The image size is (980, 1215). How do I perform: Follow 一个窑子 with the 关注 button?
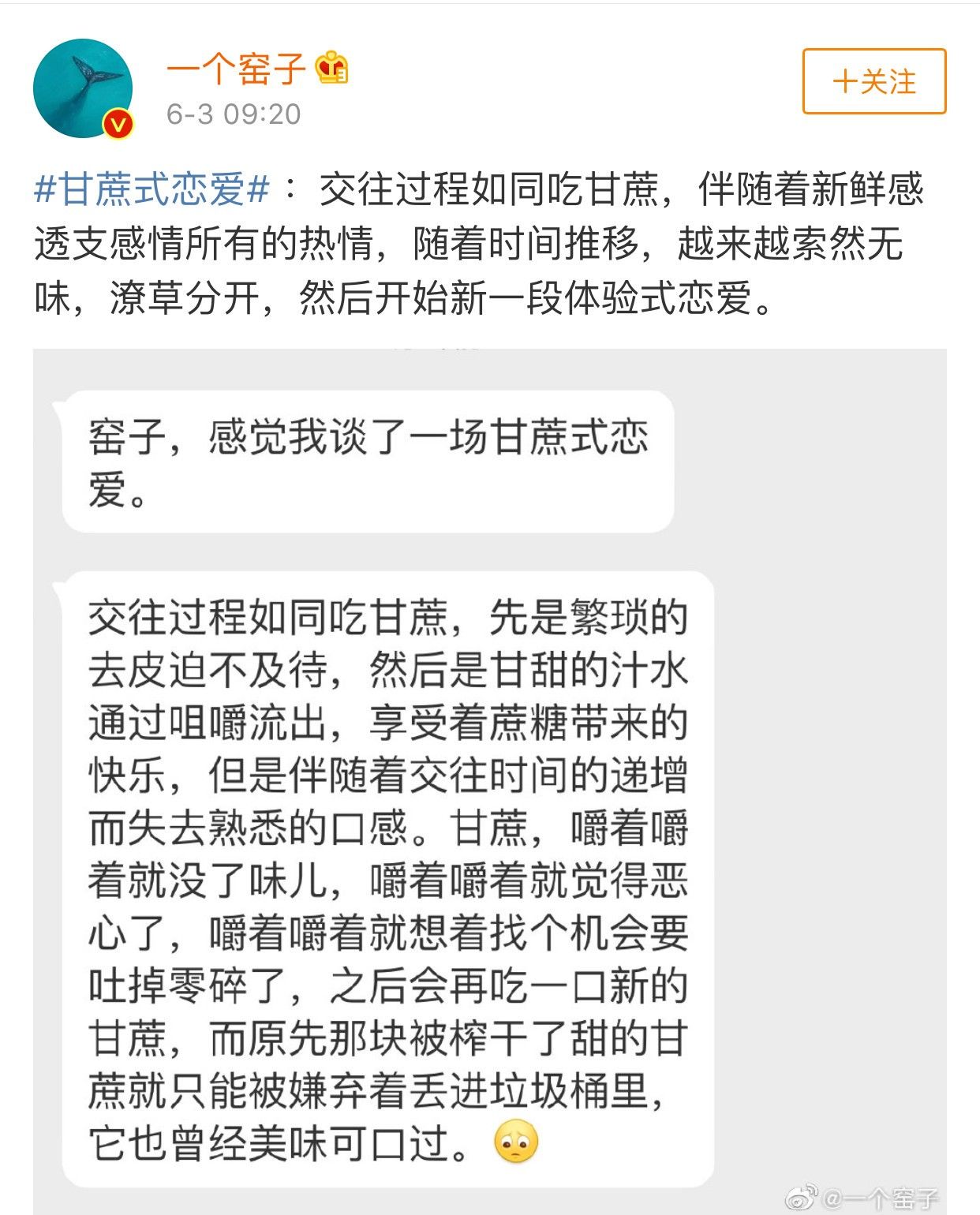pos(873,81)
